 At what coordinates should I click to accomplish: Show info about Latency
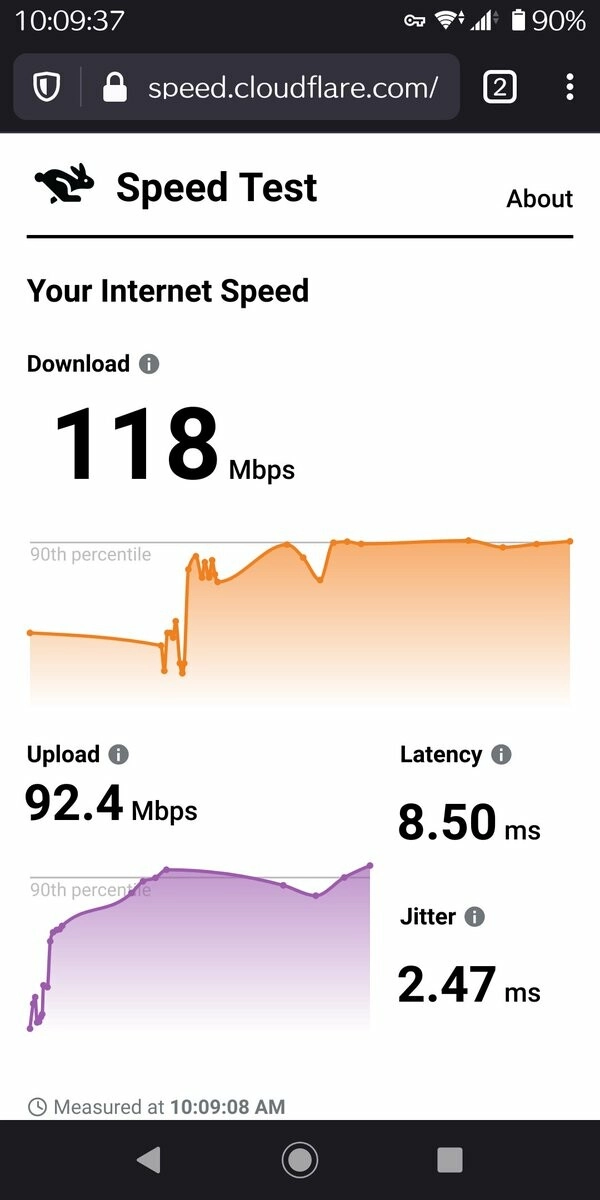coord(501,755)
